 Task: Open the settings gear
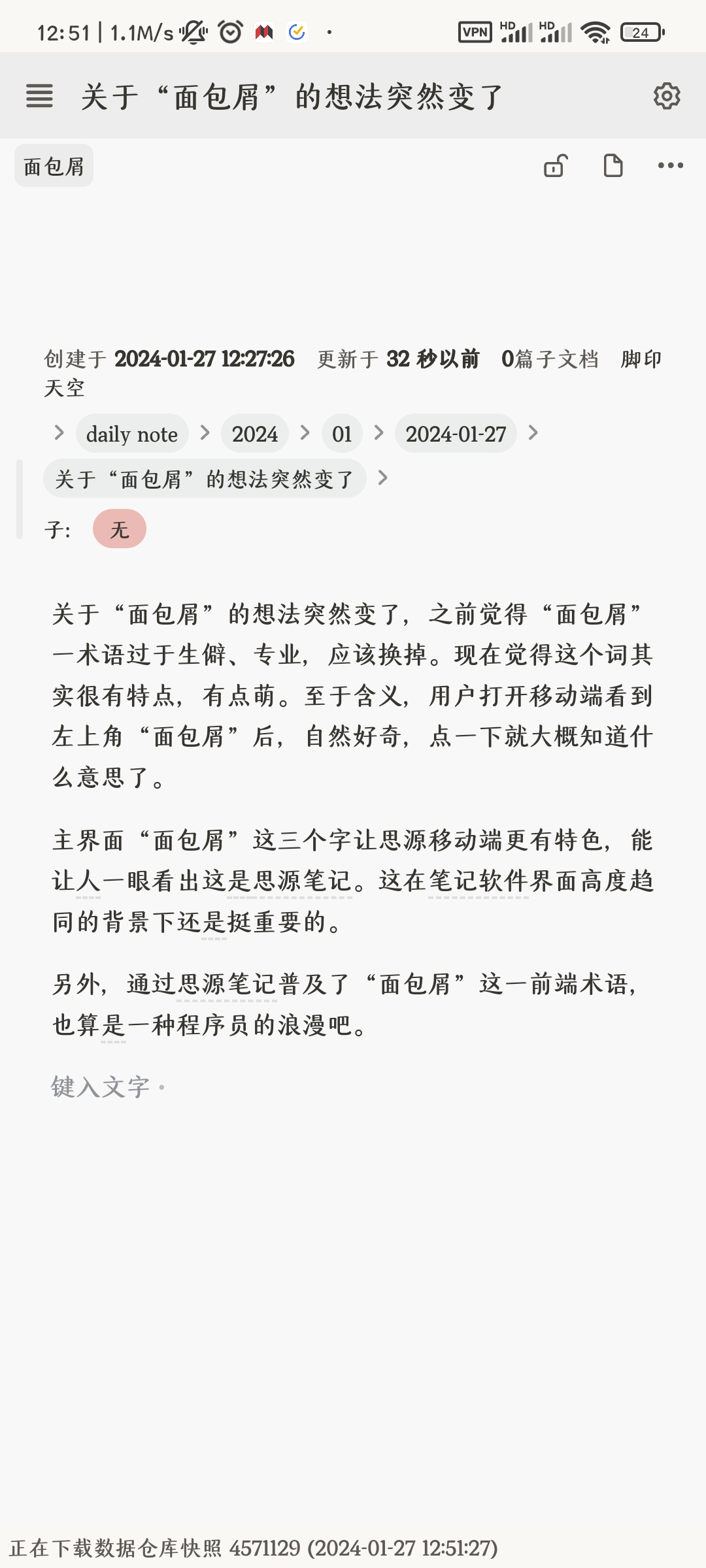(667, 96)
